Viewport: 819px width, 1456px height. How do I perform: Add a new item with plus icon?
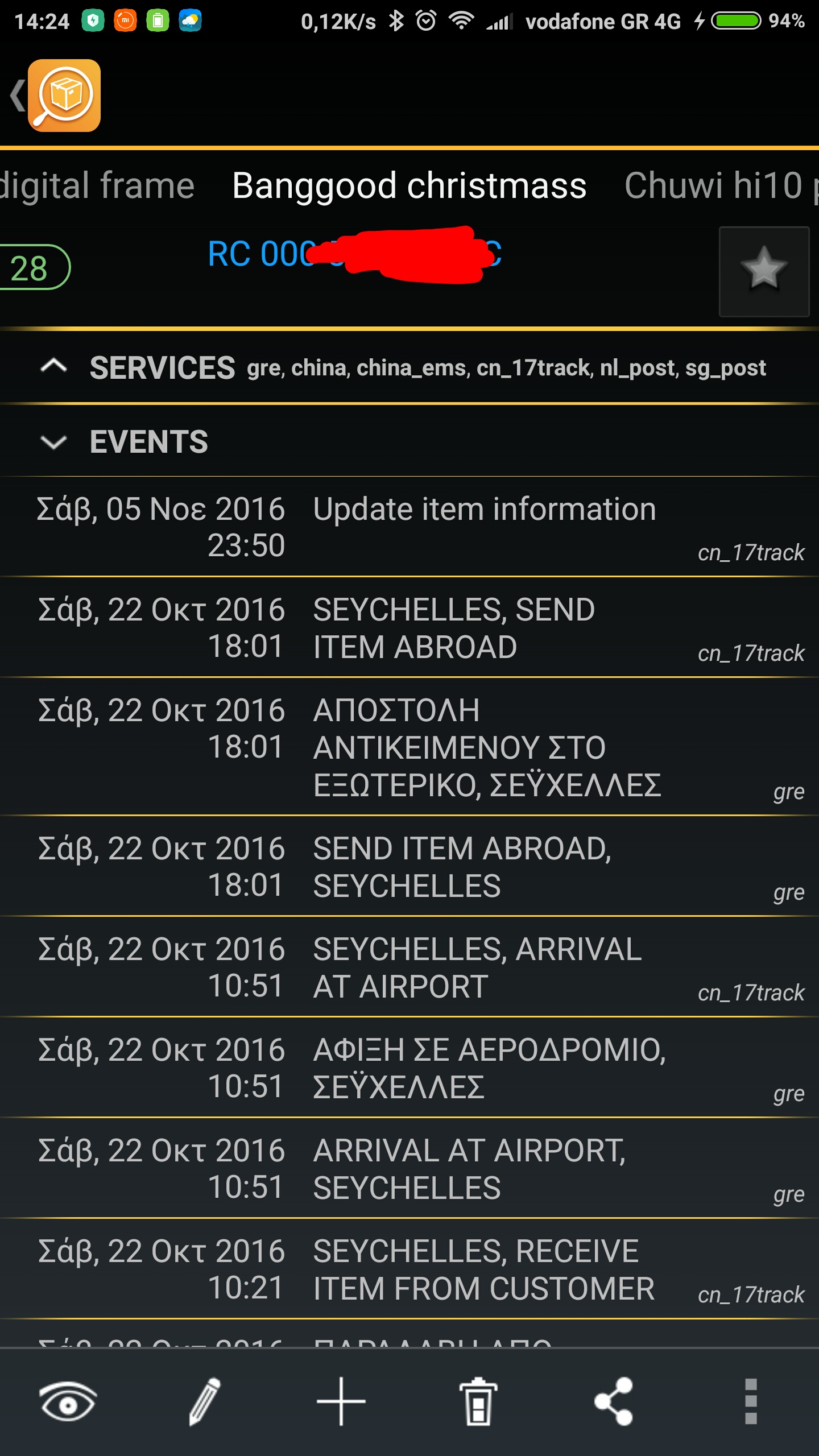point(341,1401)
